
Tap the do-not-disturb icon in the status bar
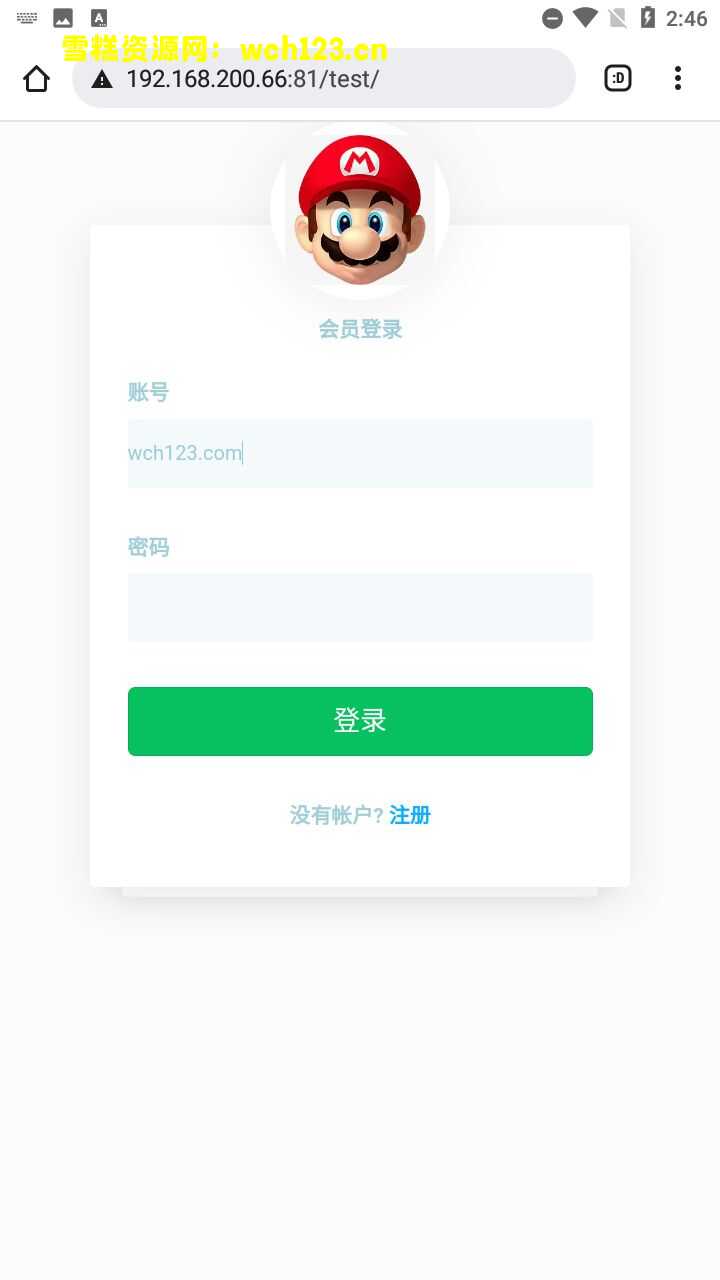(551, 17)
